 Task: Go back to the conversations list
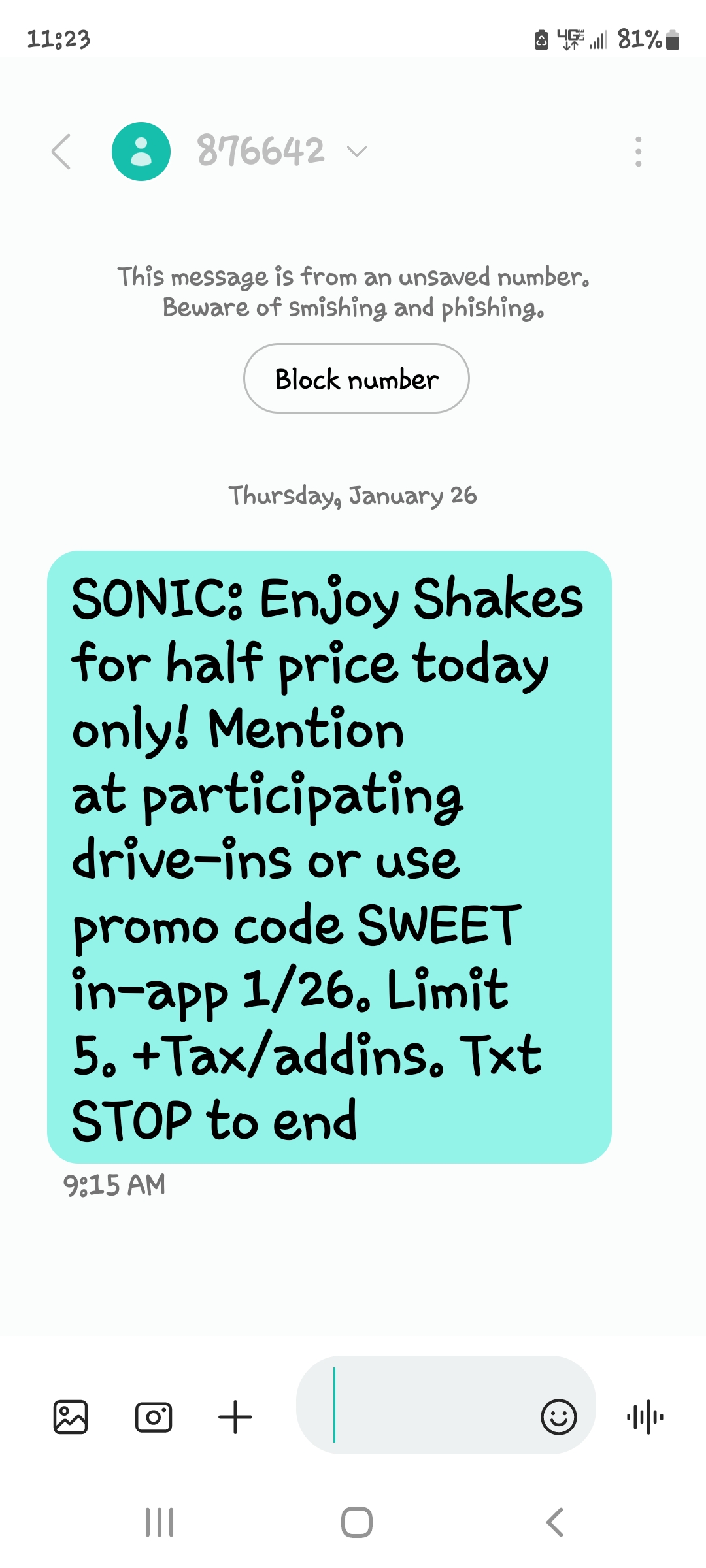pyautogui.click(x=61, y=152)
